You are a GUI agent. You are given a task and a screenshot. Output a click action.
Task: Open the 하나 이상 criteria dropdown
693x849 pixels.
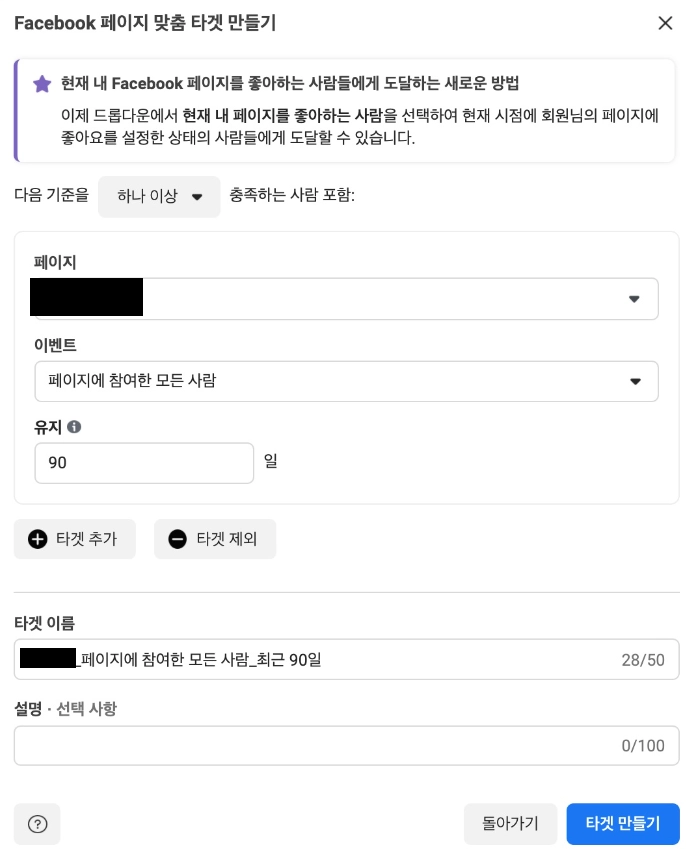159,196
